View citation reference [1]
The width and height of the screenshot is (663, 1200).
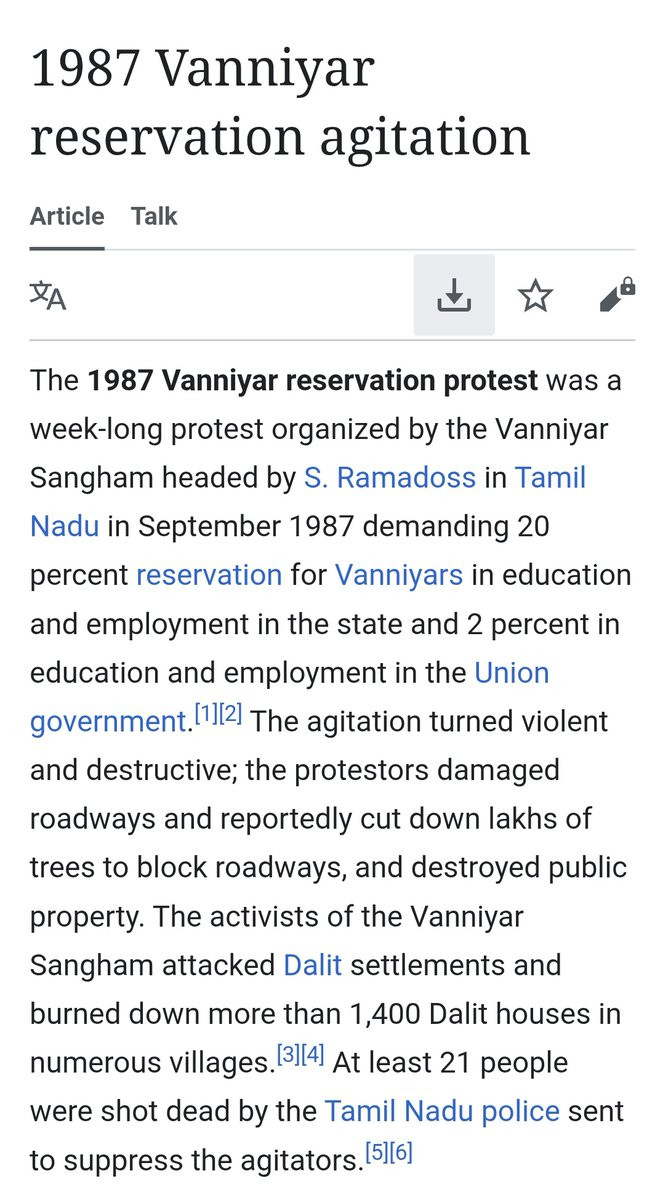coord(205,716)
